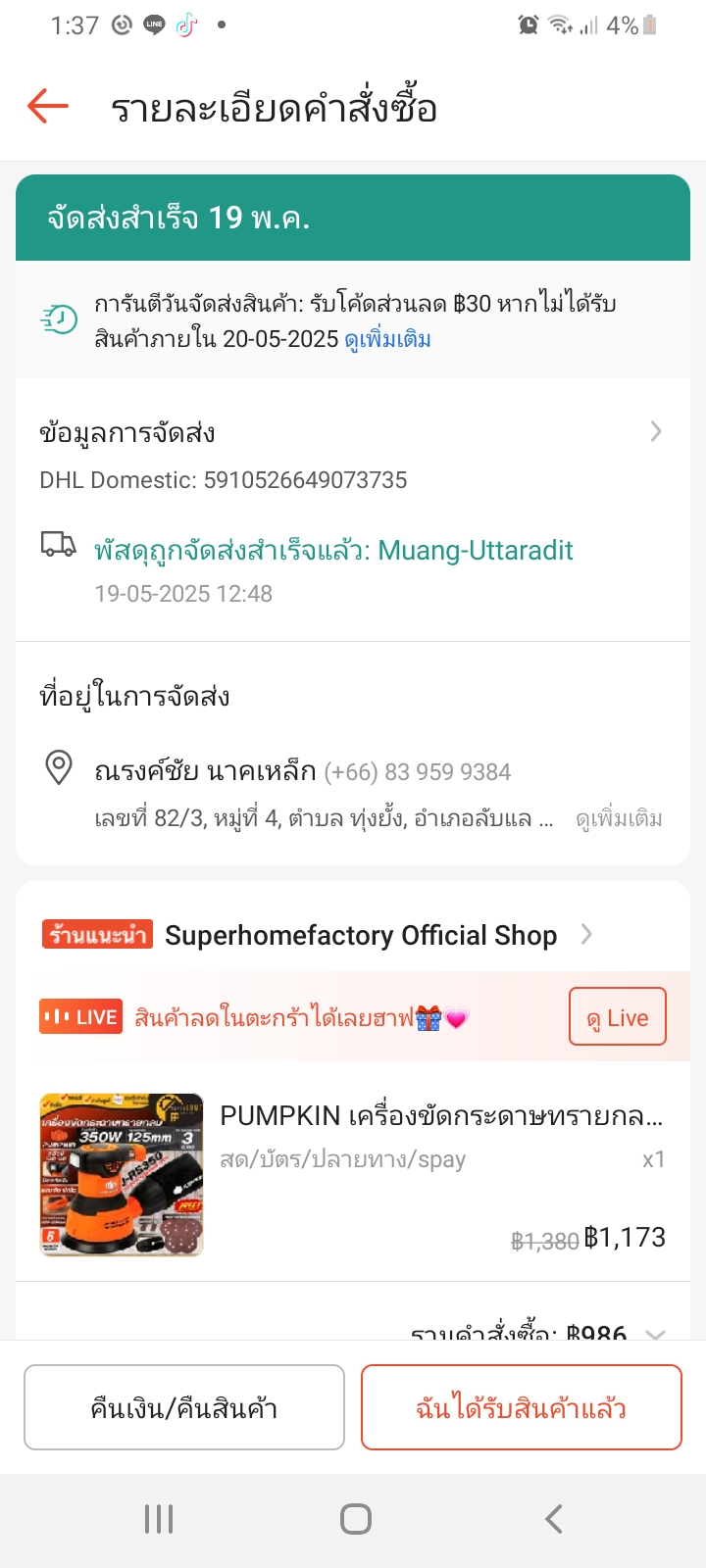
Task: Tap the ดู Live button
Action: pos(618,1017)
